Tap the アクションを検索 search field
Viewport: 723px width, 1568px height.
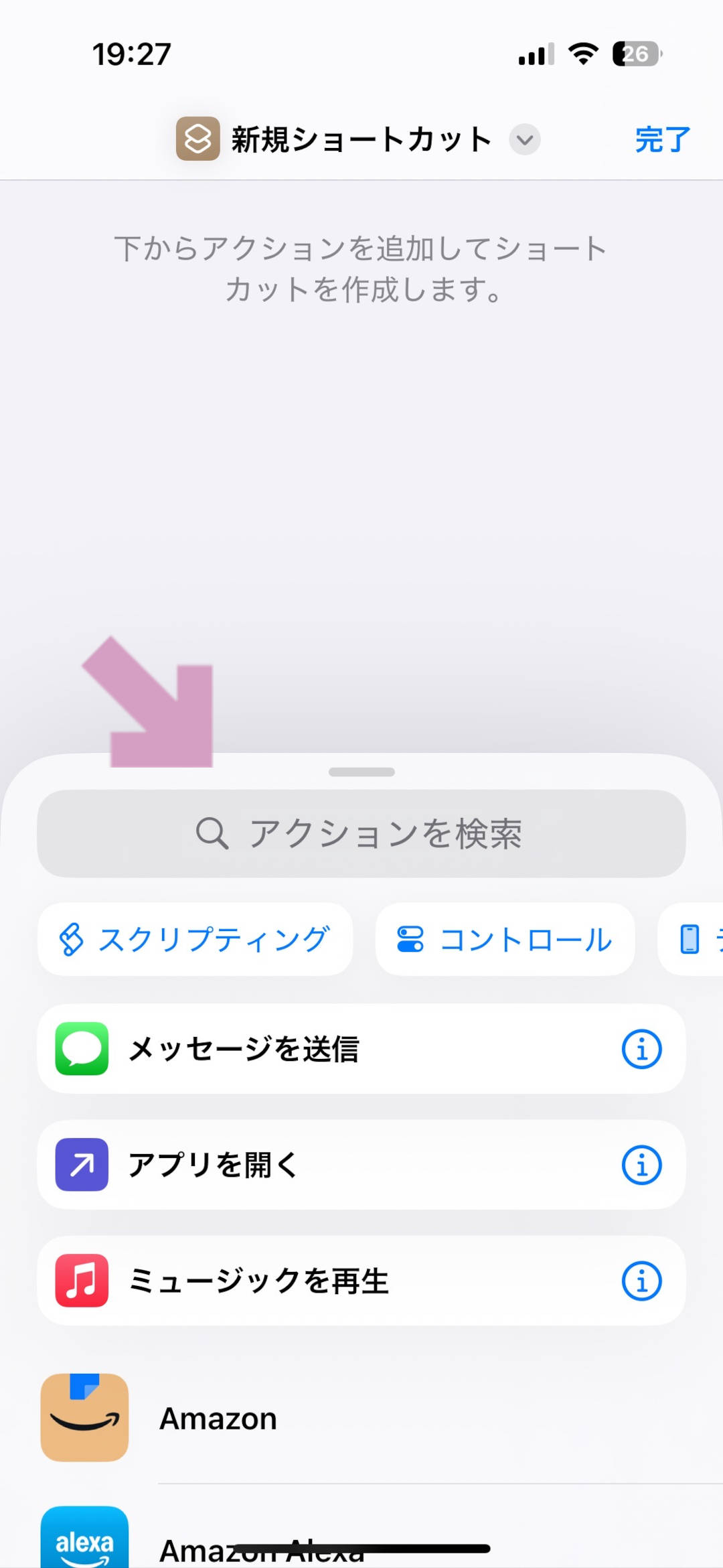tap(361, 833)
